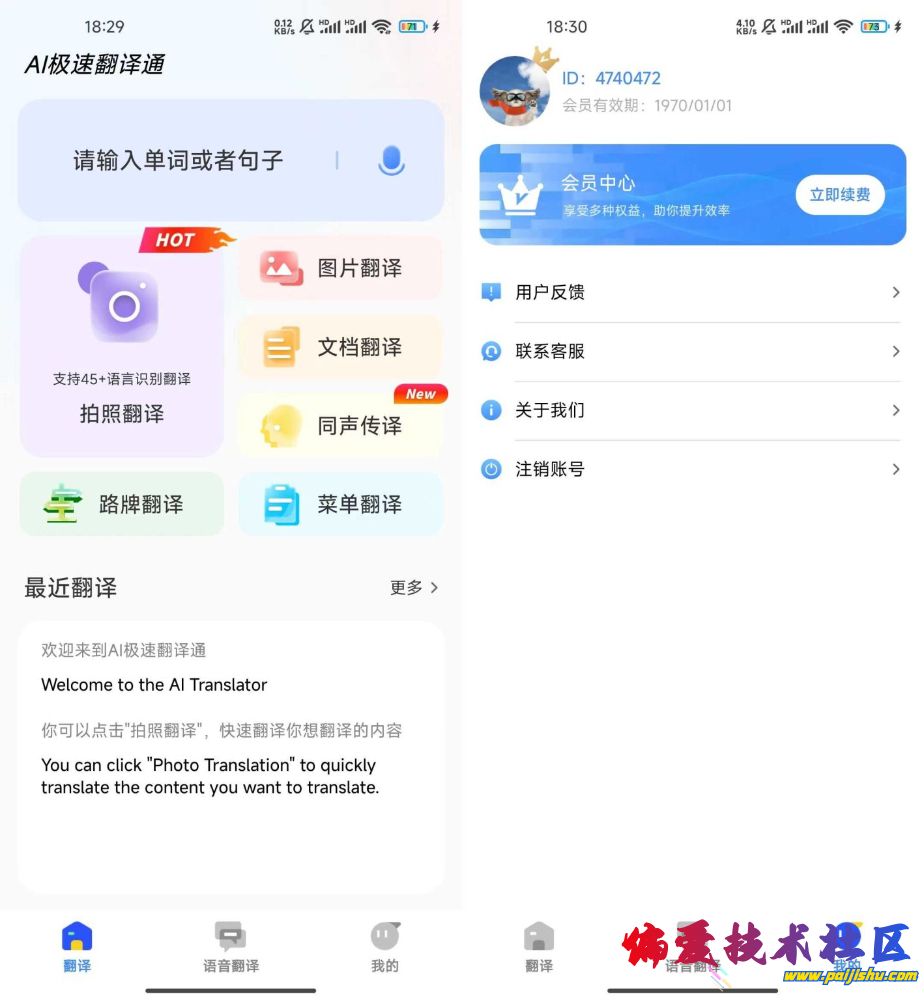Tap the 立即续费 renew button

tap(840, 195)
